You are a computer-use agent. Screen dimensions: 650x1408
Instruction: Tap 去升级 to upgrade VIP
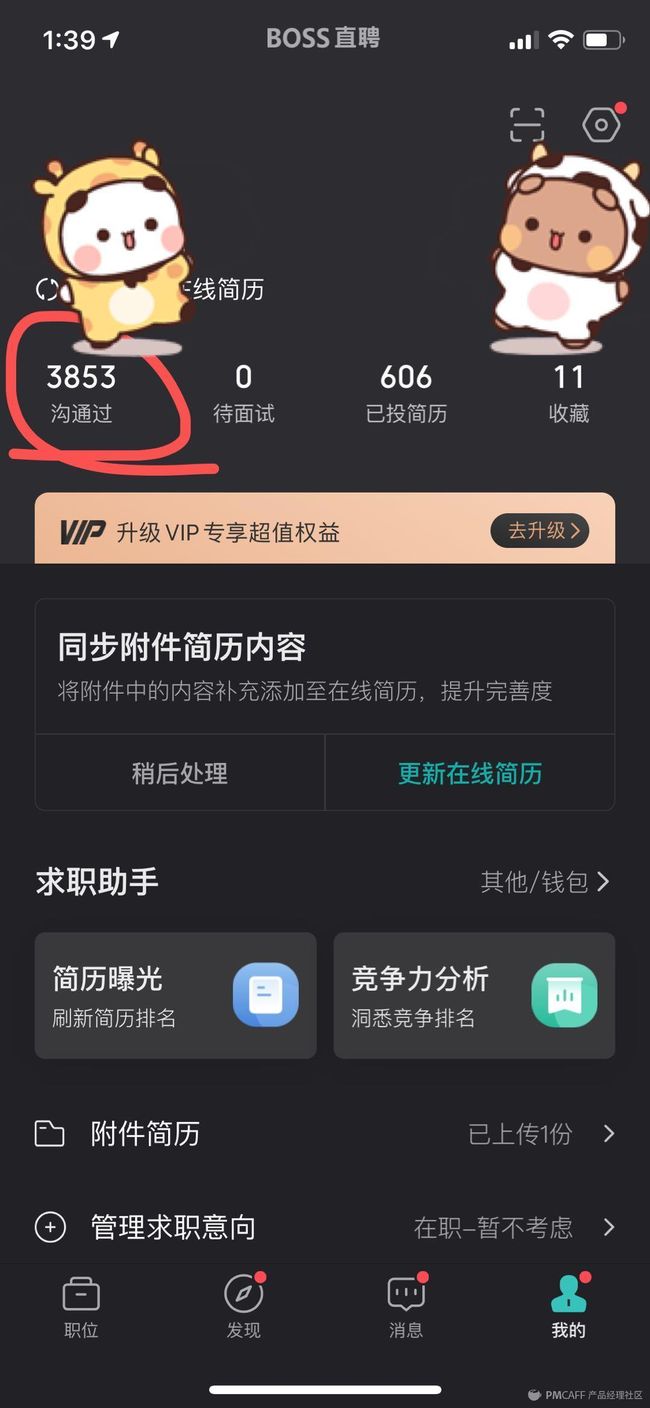(538, 530)
